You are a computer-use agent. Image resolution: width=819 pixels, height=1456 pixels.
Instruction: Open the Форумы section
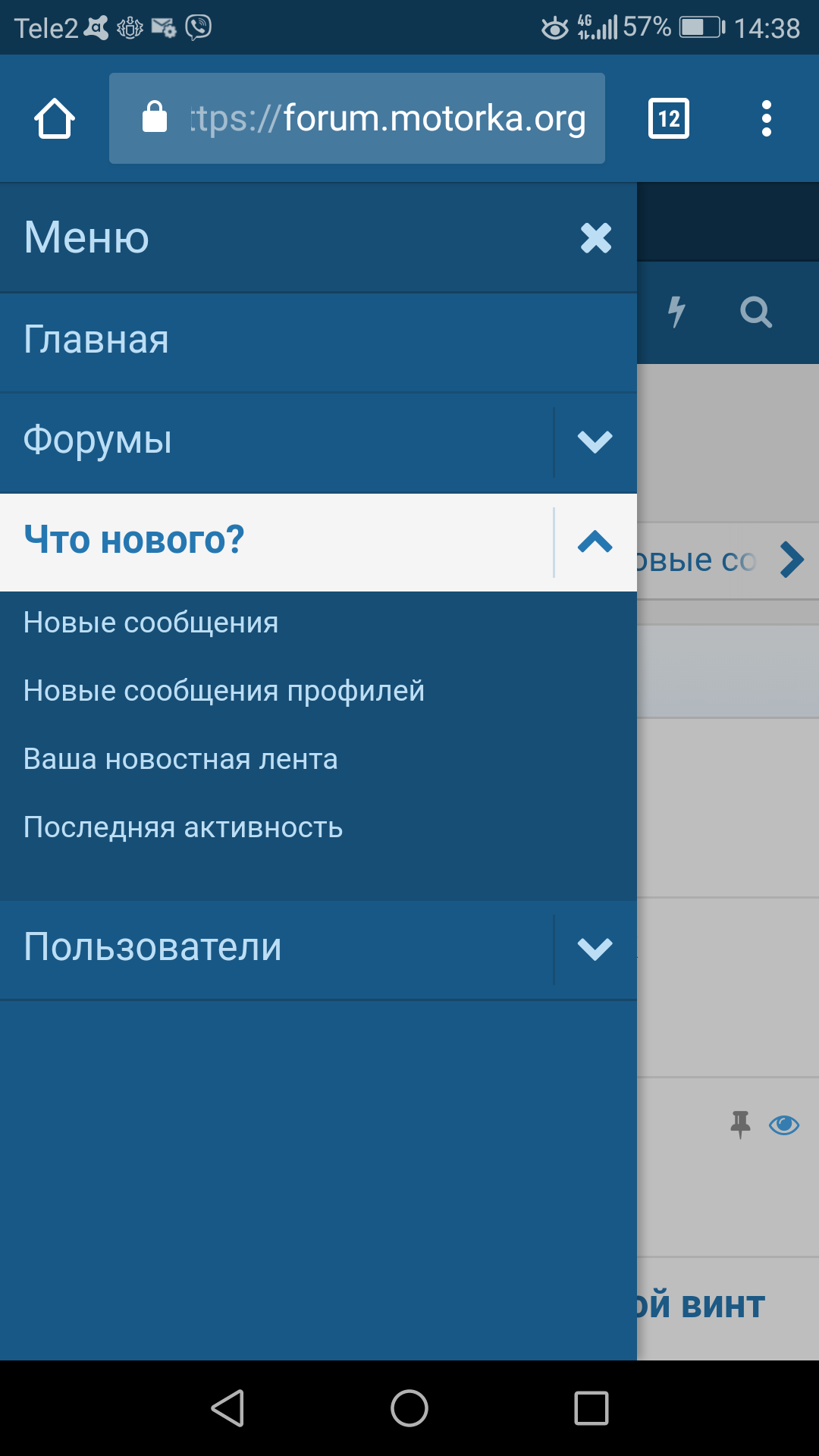98,441
